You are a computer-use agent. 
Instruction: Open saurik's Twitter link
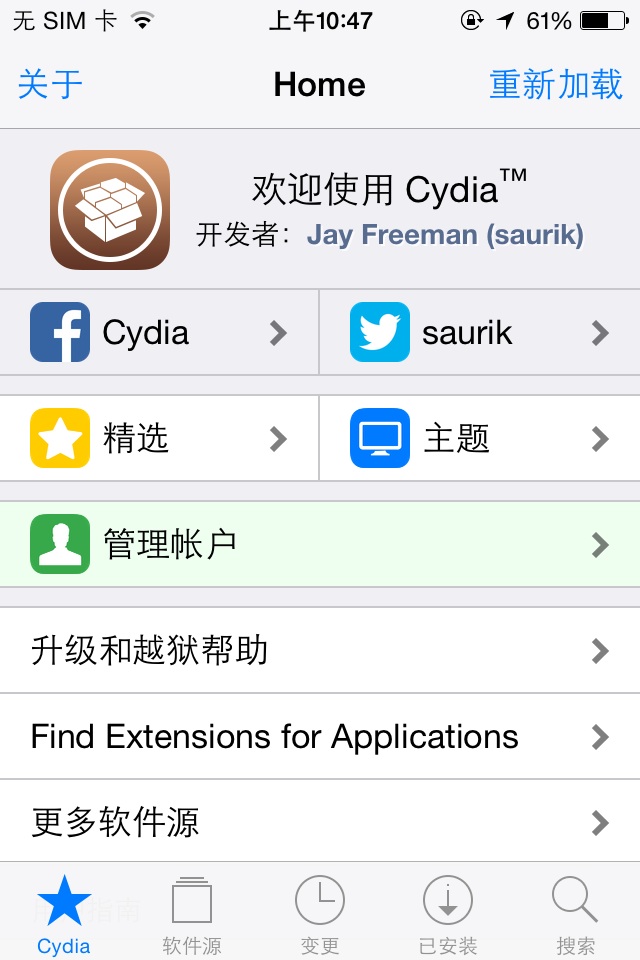(x=480, y=332)
